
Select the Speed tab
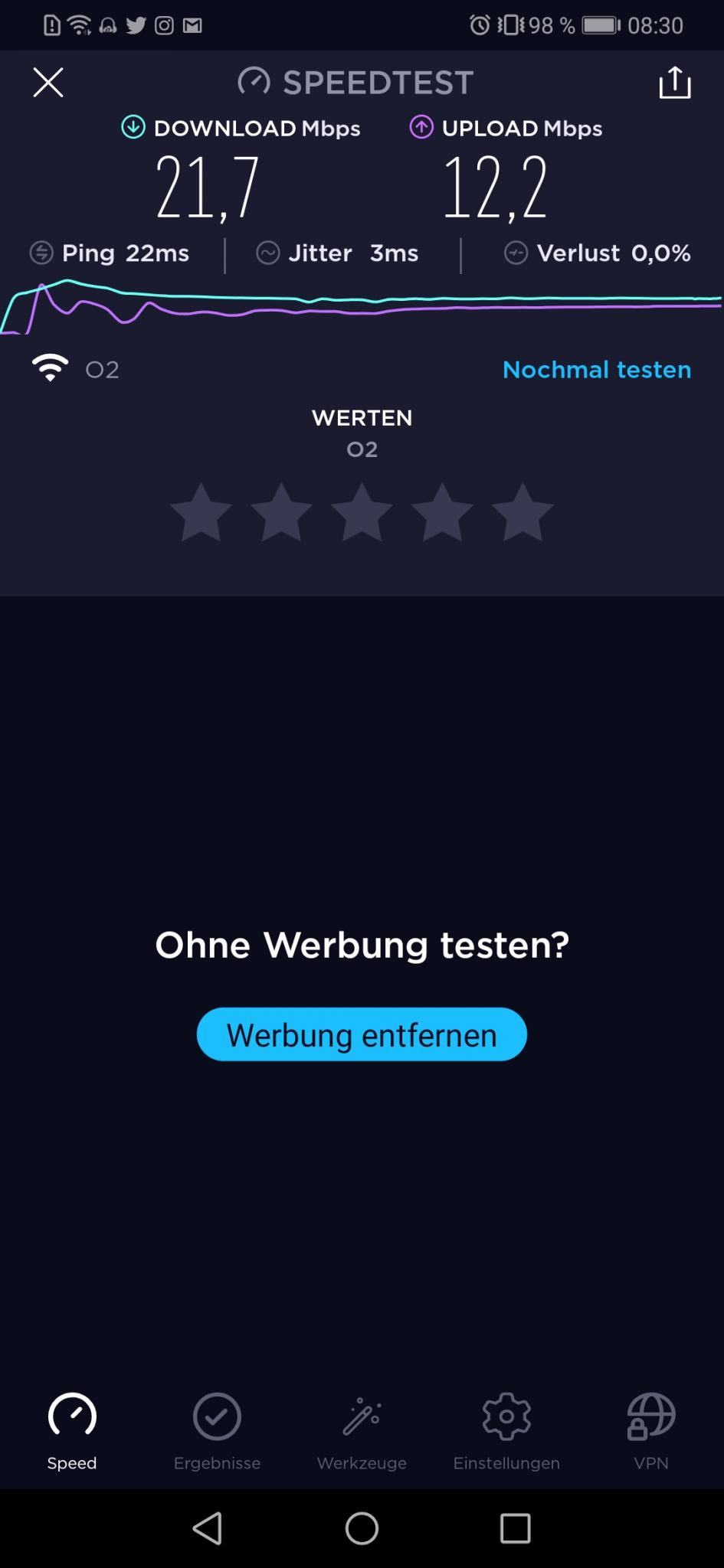pyautogui.click(x=72, y=1432)
